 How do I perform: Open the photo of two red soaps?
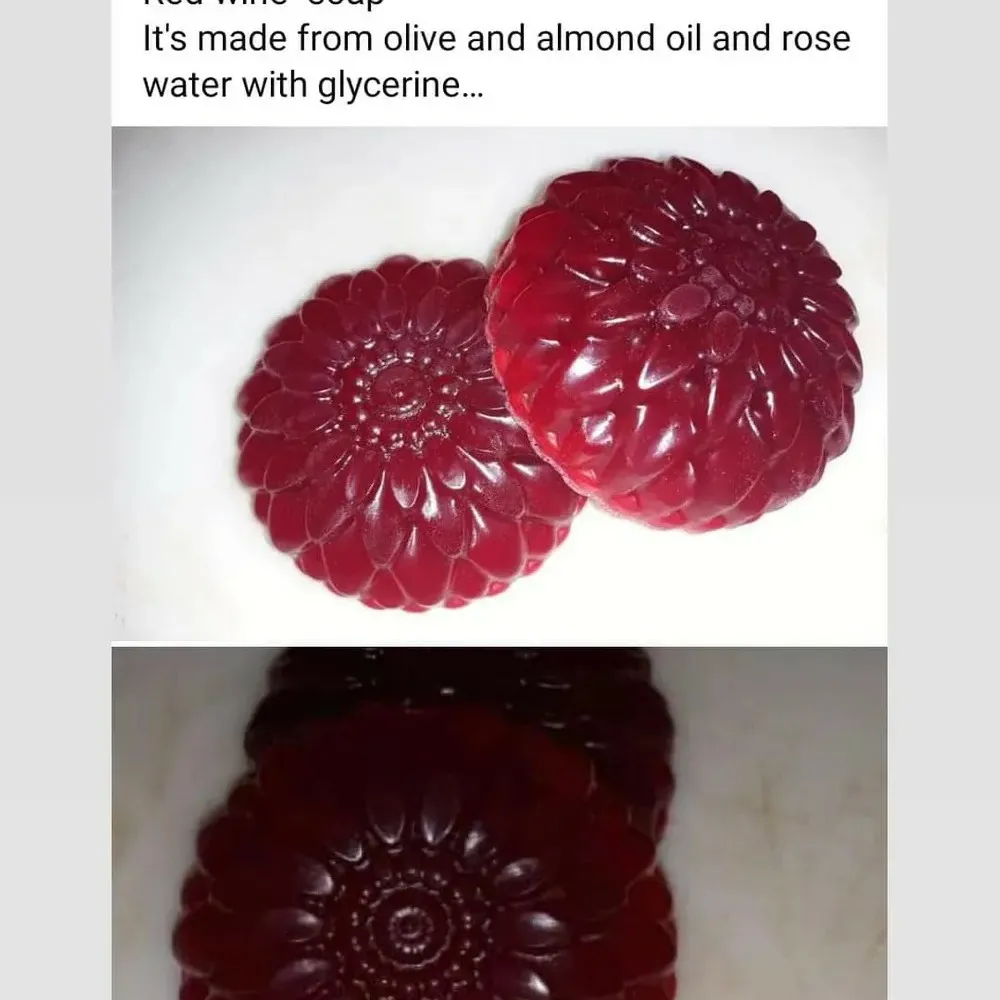point(498,385)
